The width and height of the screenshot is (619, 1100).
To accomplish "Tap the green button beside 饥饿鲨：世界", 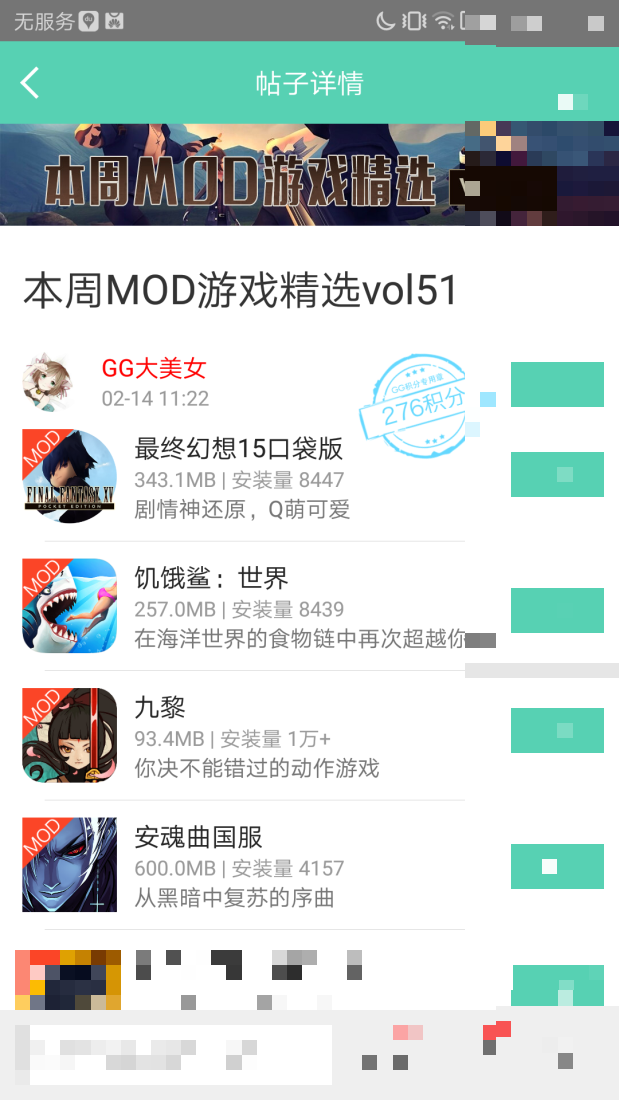I will 557,610.
